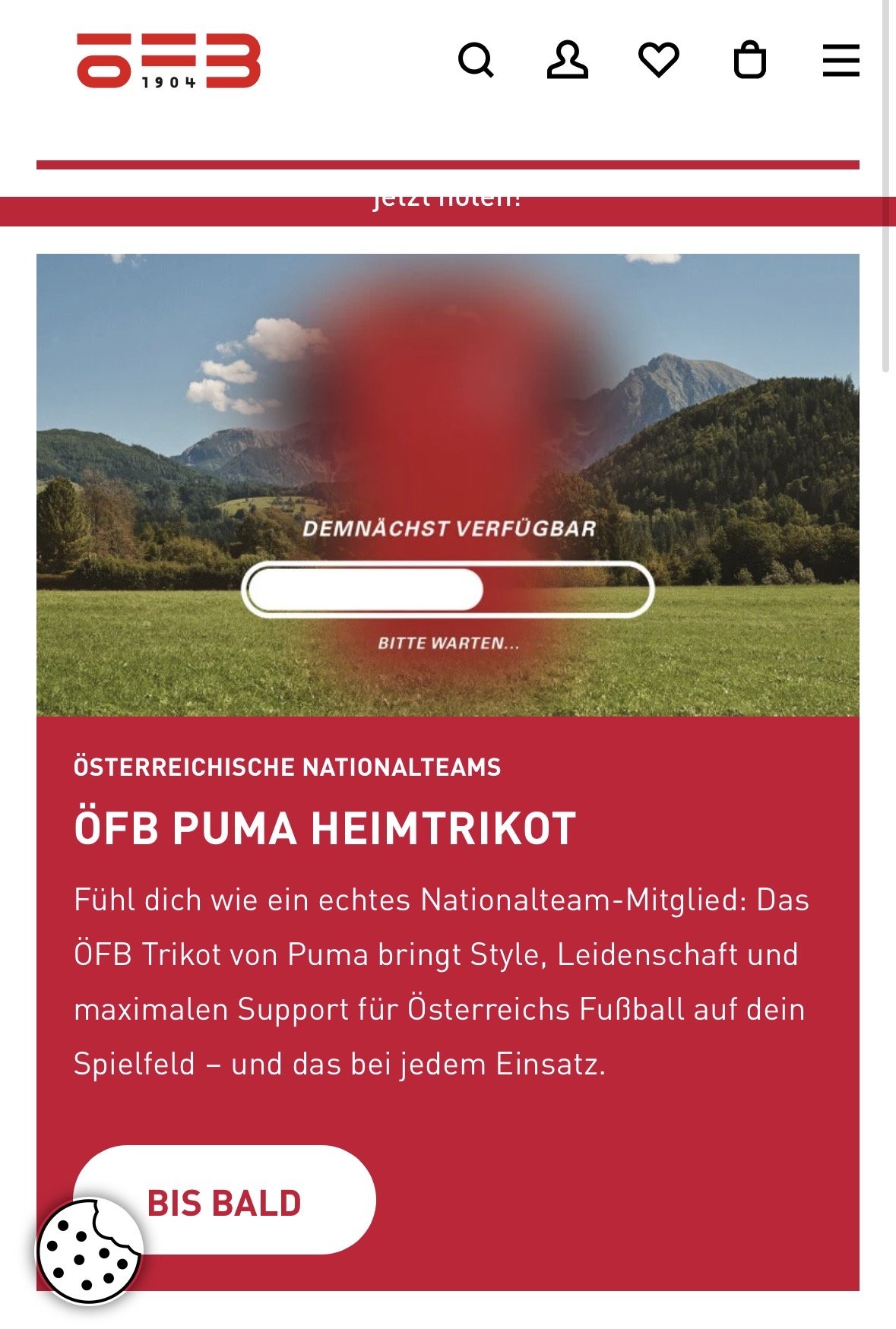Open the hamburger menu
Screen dimensions: 896x1329
pyautogui.click(x=841, y=60)
